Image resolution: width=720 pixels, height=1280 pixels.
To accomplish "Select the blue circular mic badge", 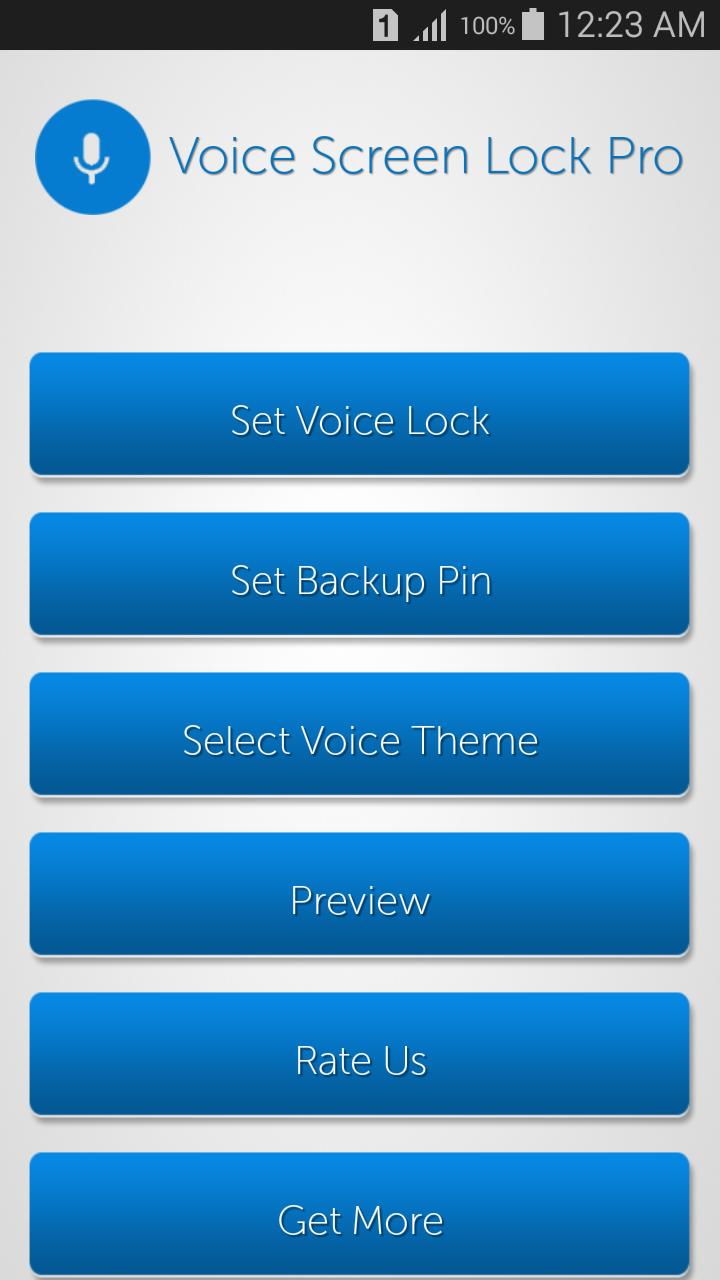I will [93, 156].
